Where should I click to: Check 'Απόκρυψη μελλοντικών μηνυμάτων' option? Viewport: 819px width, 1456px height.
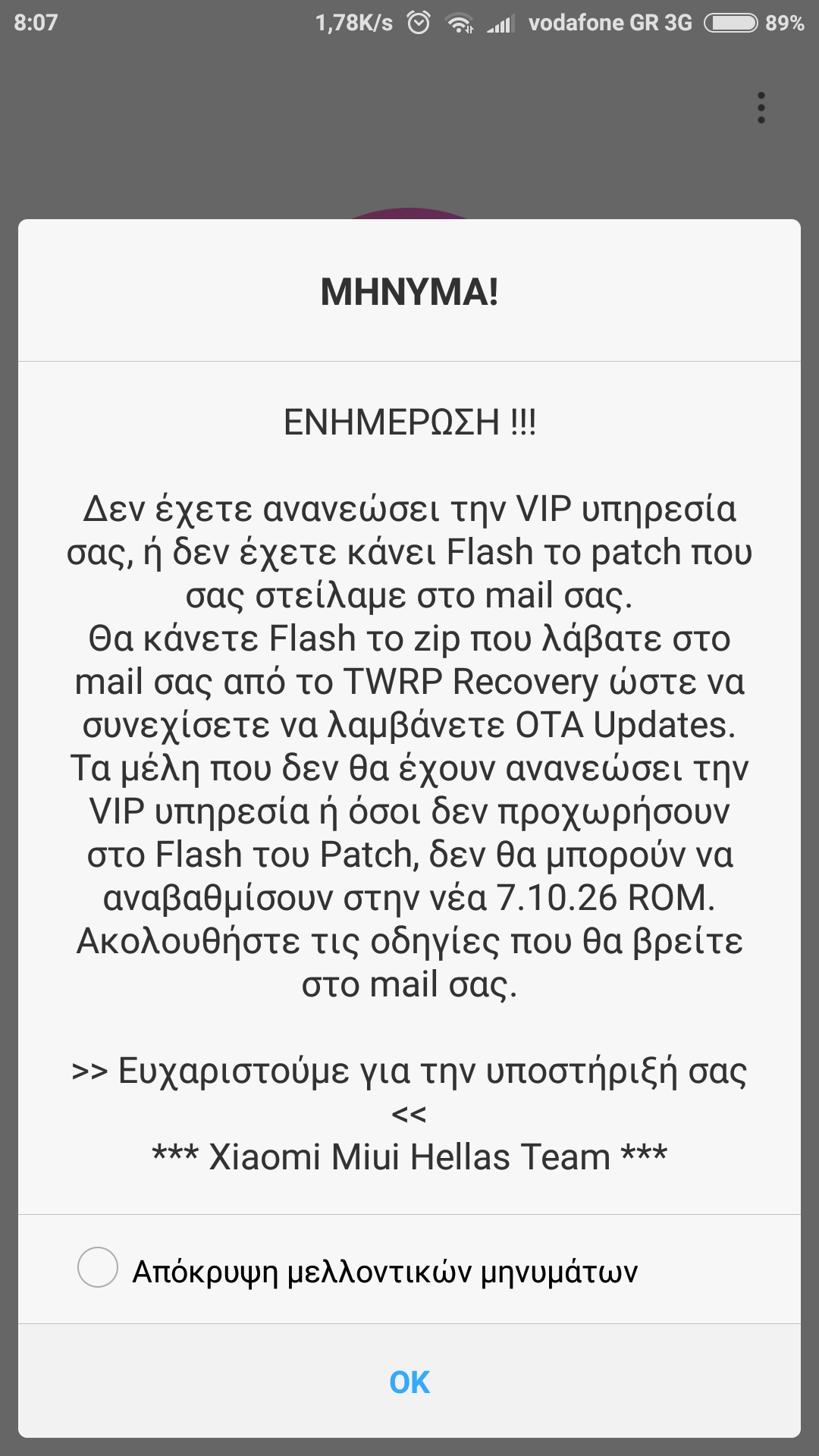click(98, 1268)
